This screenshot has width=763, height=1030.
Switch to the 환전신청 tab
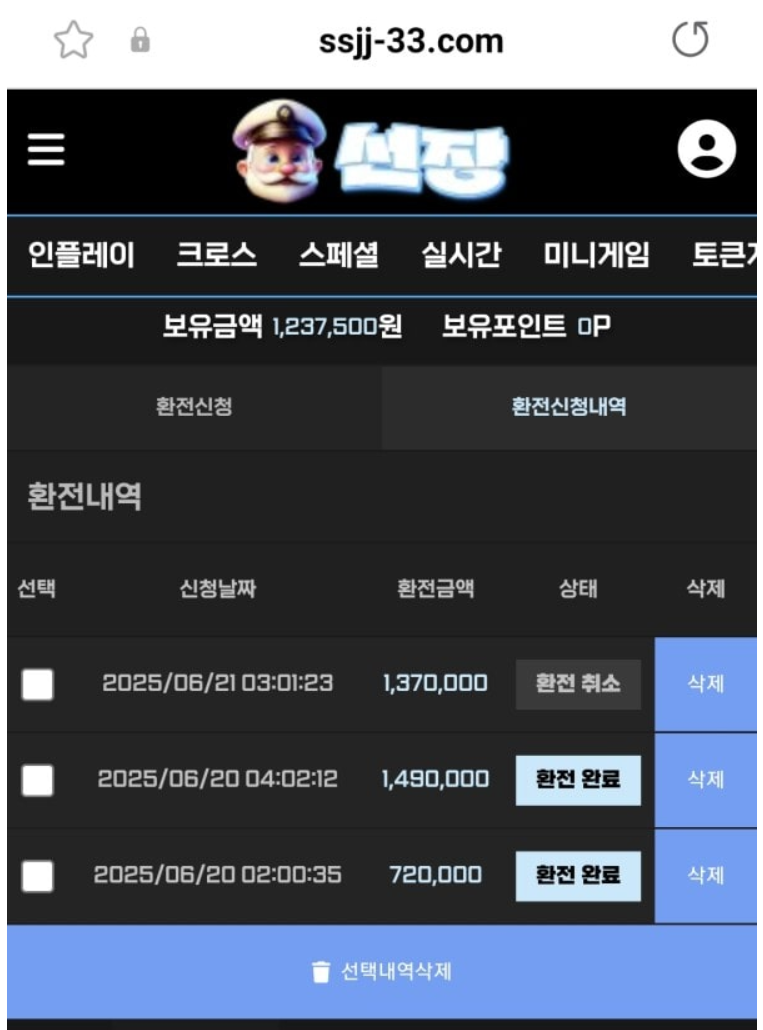pyautogui.click(x=194, y=407)
